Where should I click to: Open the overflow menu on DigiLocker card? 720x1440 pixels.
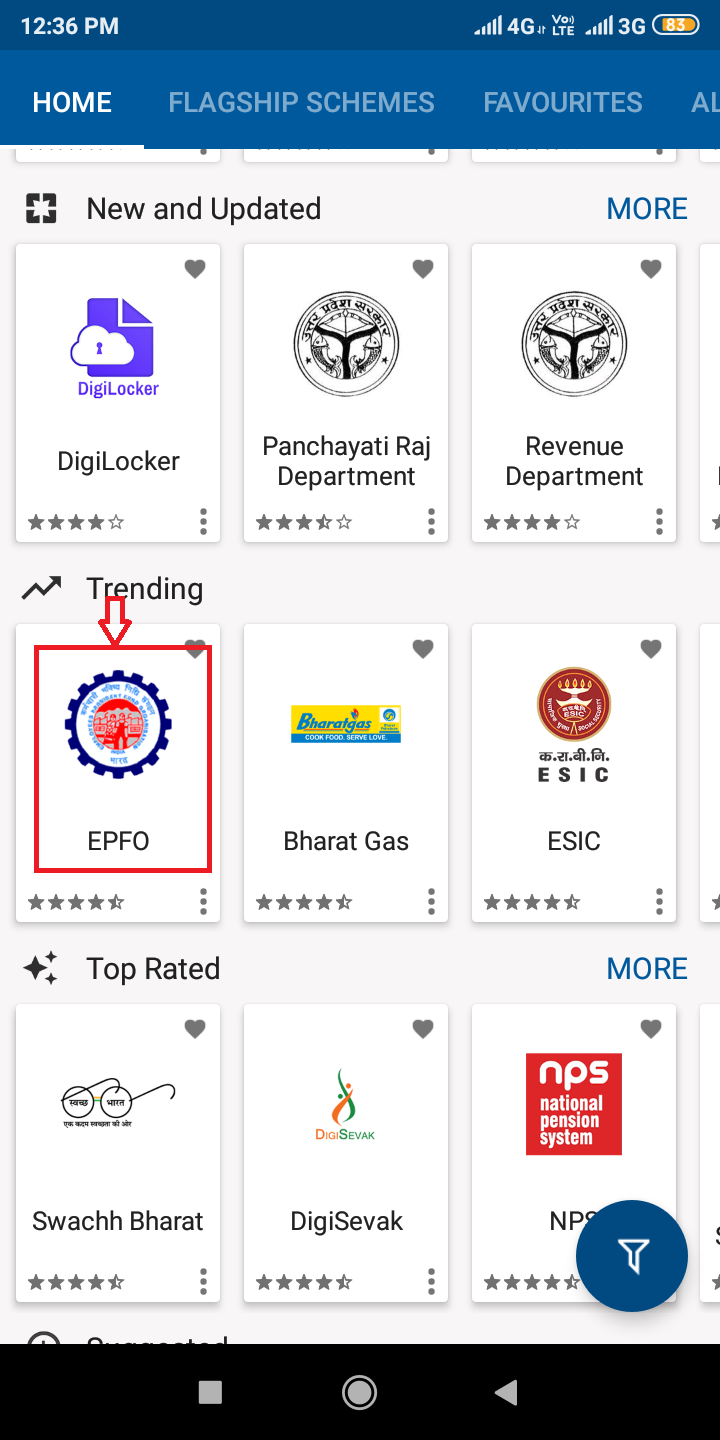tap(203, 521)
